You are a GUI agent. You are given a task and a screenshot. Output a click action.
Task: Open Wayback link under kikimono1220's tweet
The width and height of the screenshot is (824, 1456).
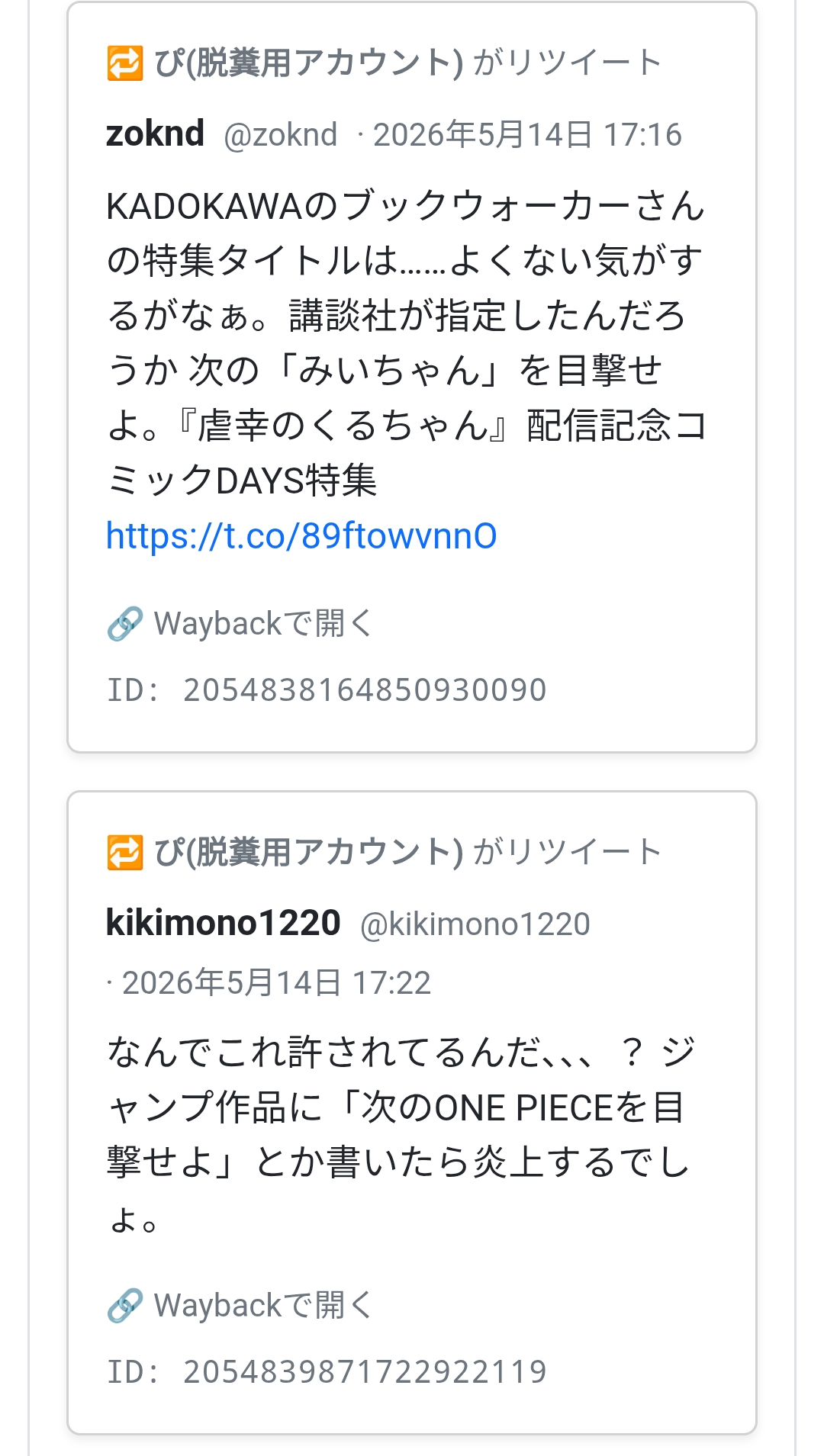pyautogui.click(x=240, y=1306)
